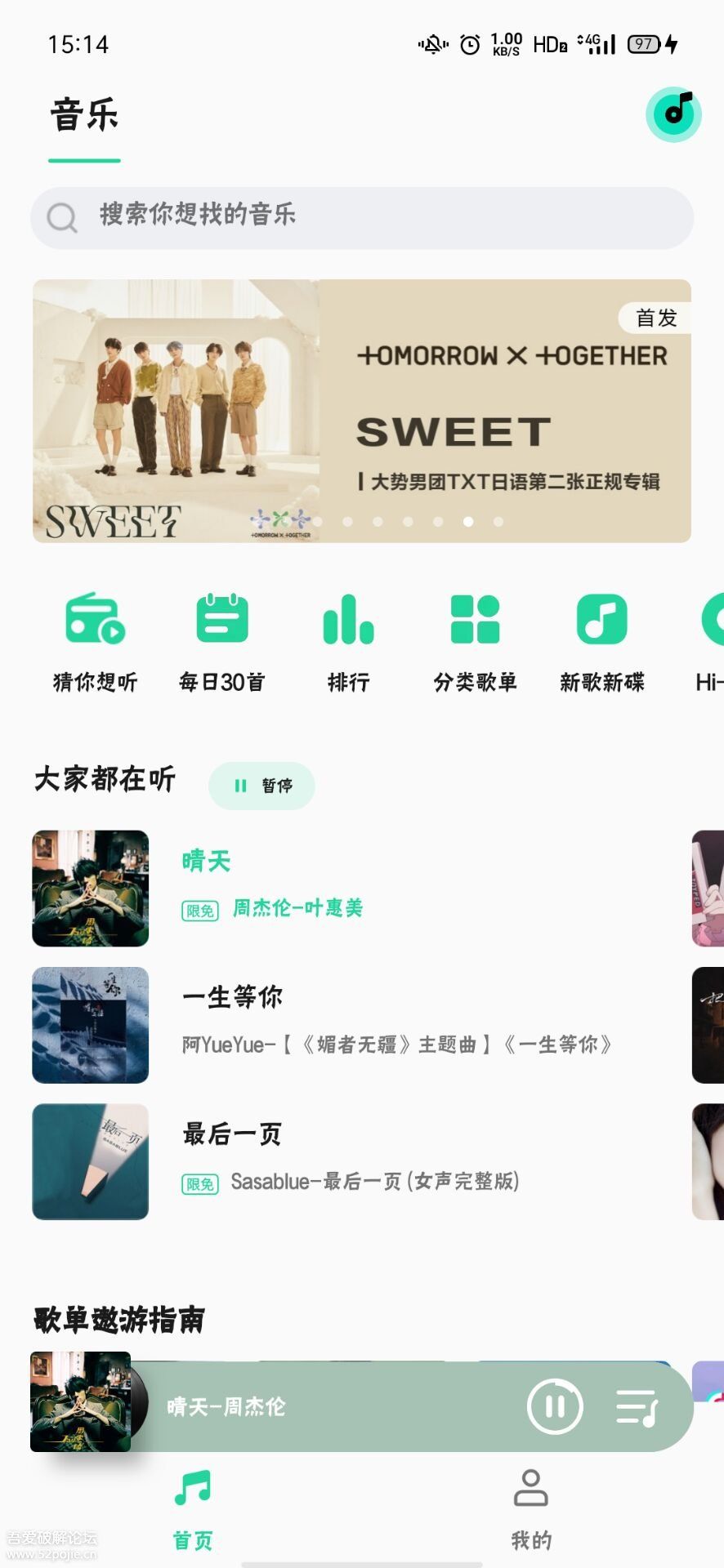Pause 大家都在听 with the 暂停 button
The height and width of the screenshot is (1568, 724).
tap(261, 785)
